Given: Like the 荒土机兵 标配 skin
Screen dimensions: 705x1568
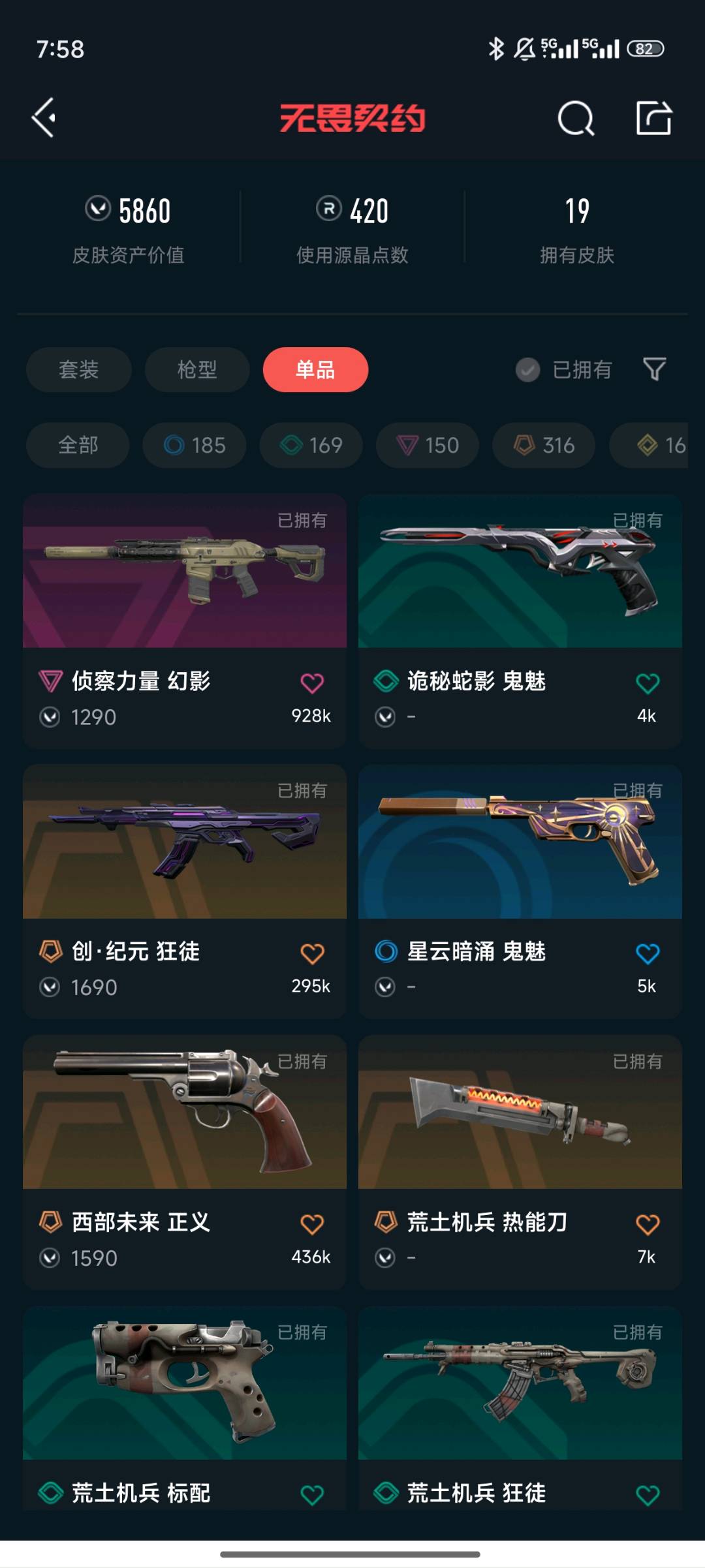Looking at the screenshot, I should 312,1494.
